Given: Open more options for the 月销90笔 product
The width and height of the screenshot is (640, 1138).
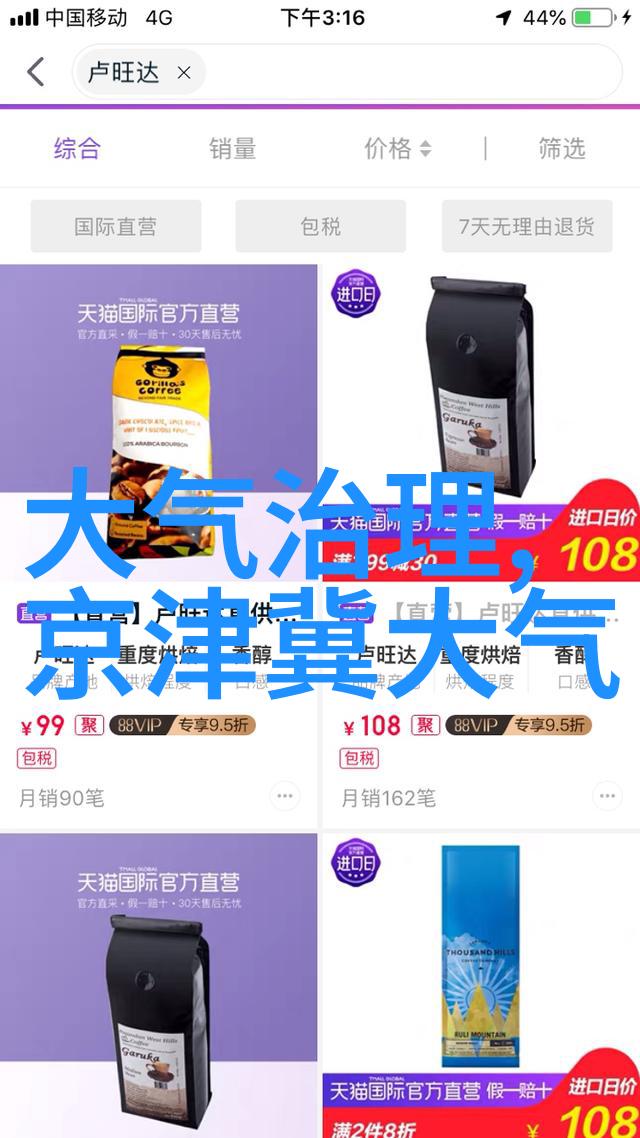Looking at the screenshot, I should click(x=284, y=797).
